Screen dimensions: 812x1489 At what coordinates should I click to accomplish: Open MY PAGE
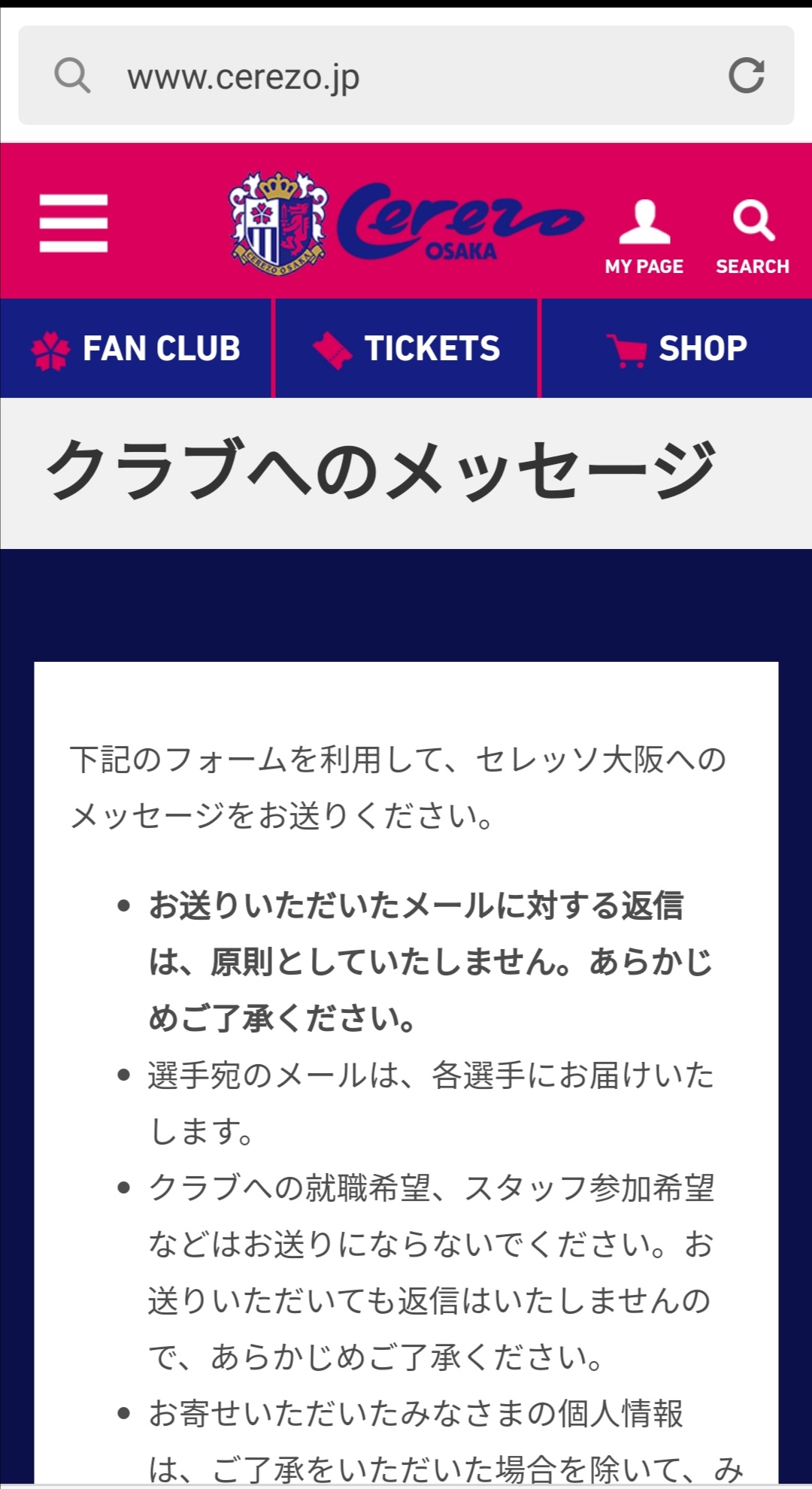644,237
